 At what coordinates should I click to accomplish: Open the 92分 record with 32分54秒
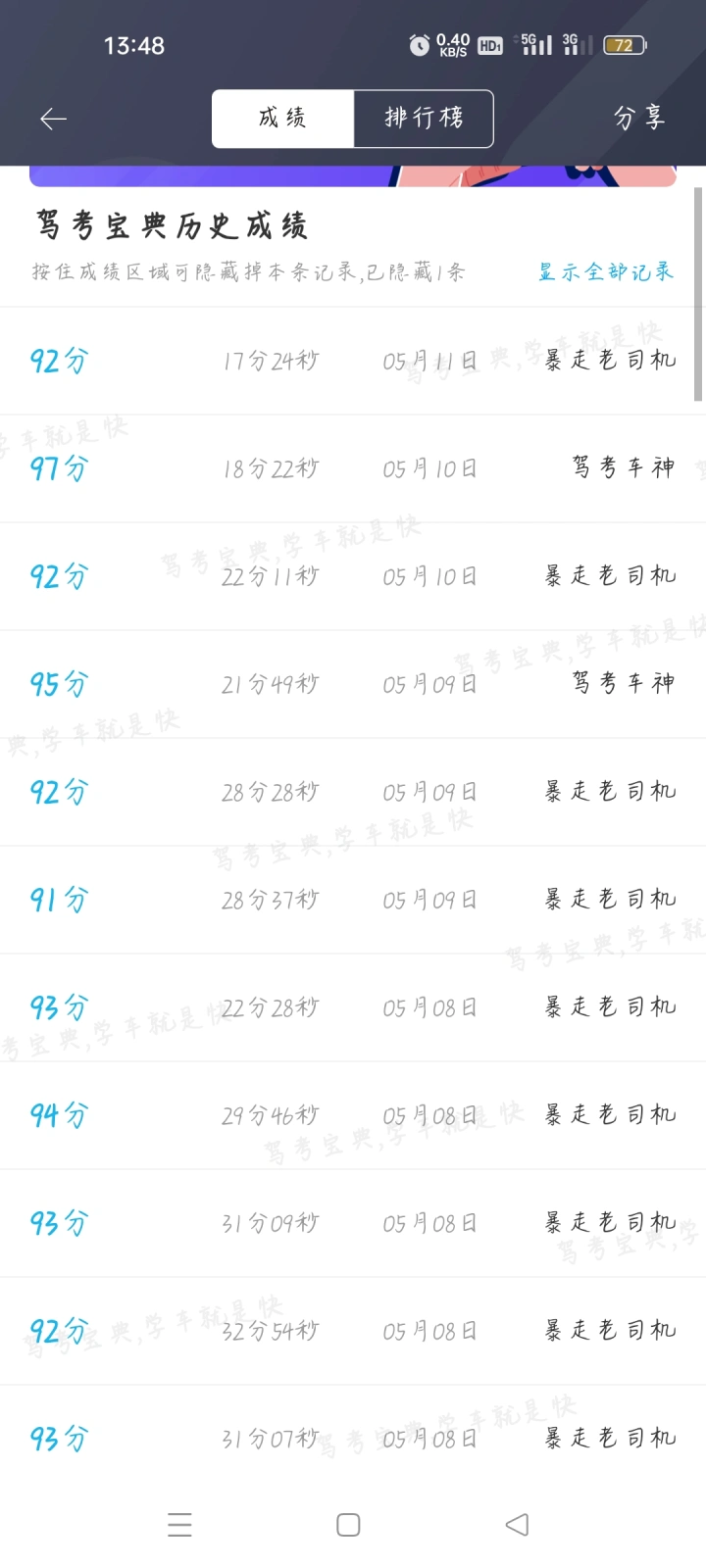pyautogui.click(x=353, y=1331)
